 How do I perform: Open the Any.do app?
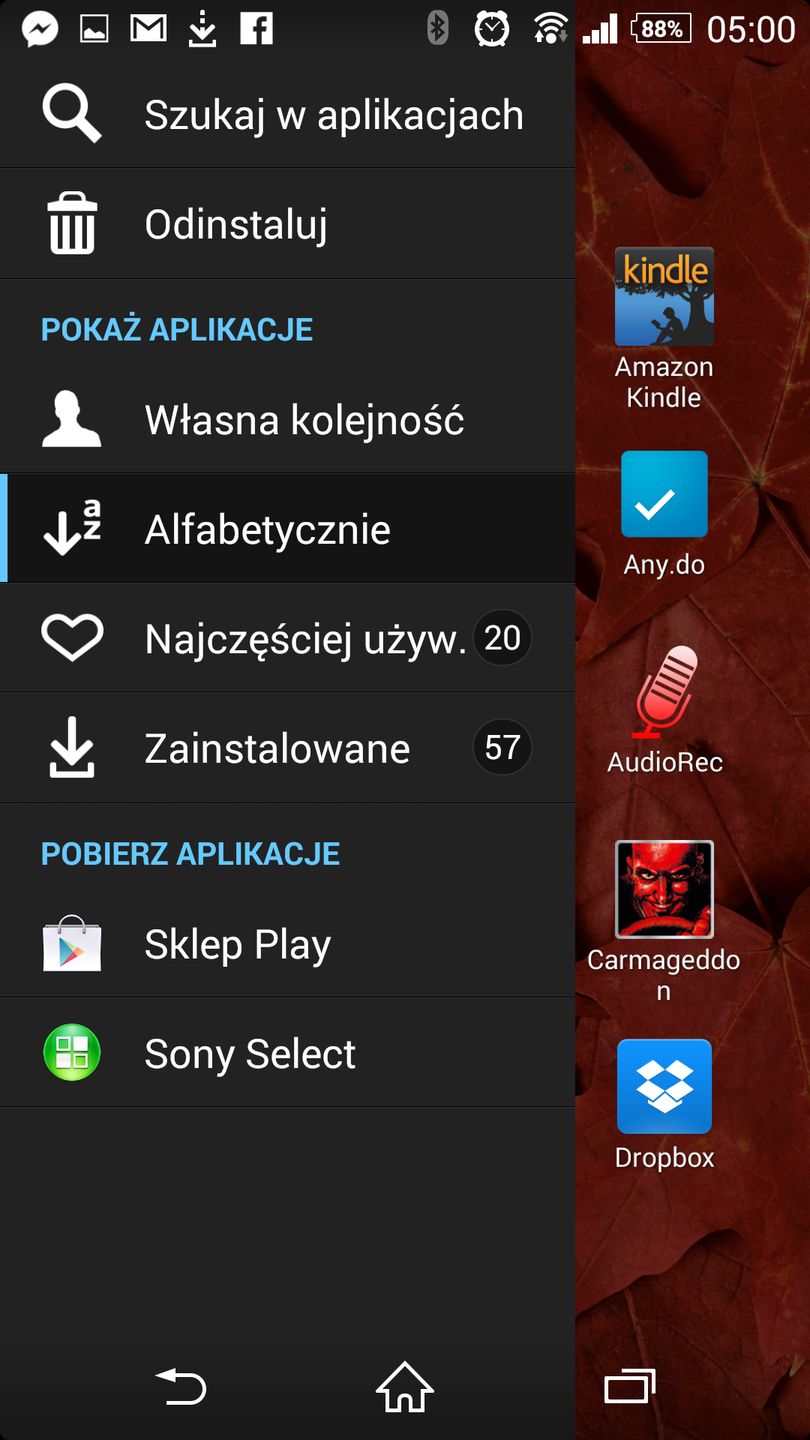(x=664, y=496)
